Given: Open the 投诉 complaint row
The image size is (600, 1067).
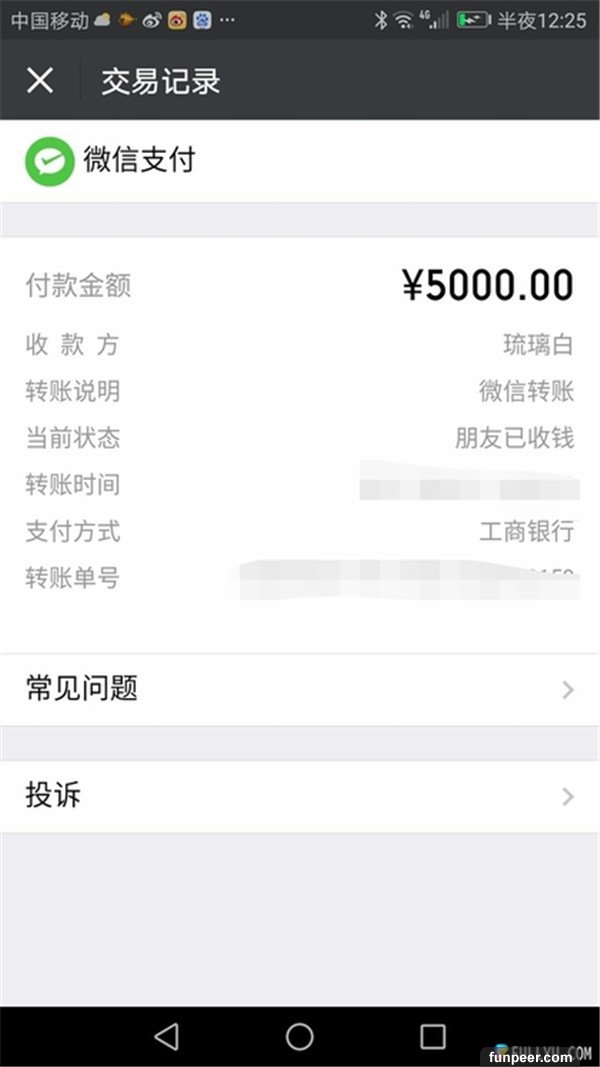Looking at the screenshot, I should tap(300, 796).
